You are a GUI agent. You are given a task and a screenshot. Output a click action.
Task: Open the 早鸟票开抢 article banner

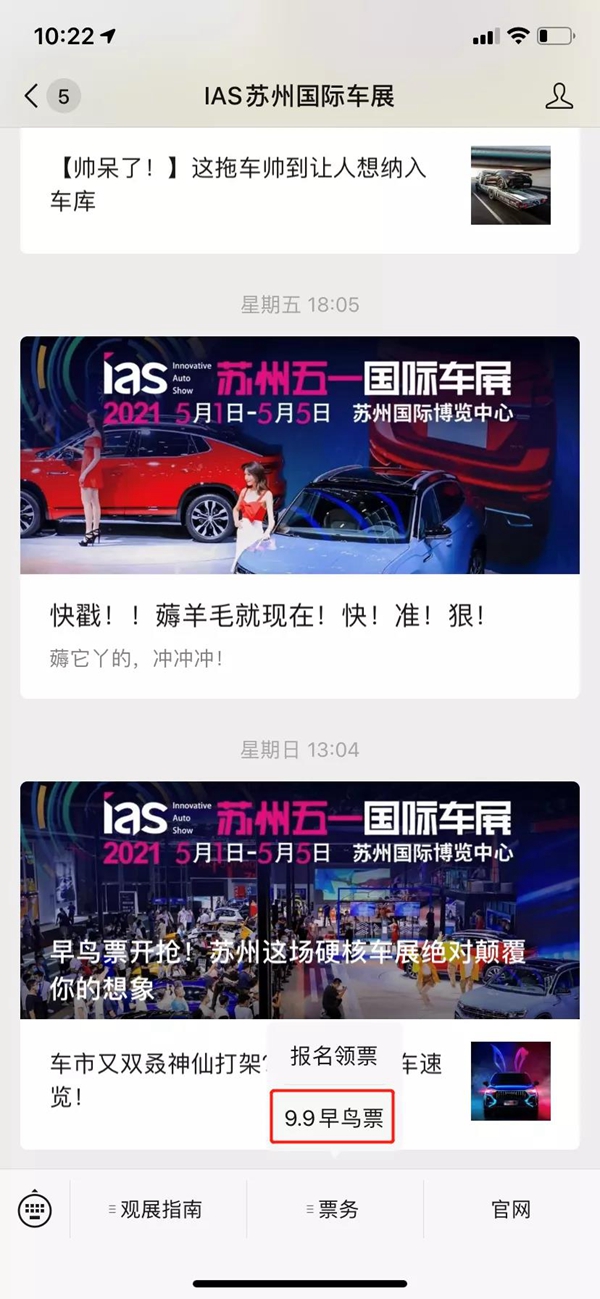[300, 900]
